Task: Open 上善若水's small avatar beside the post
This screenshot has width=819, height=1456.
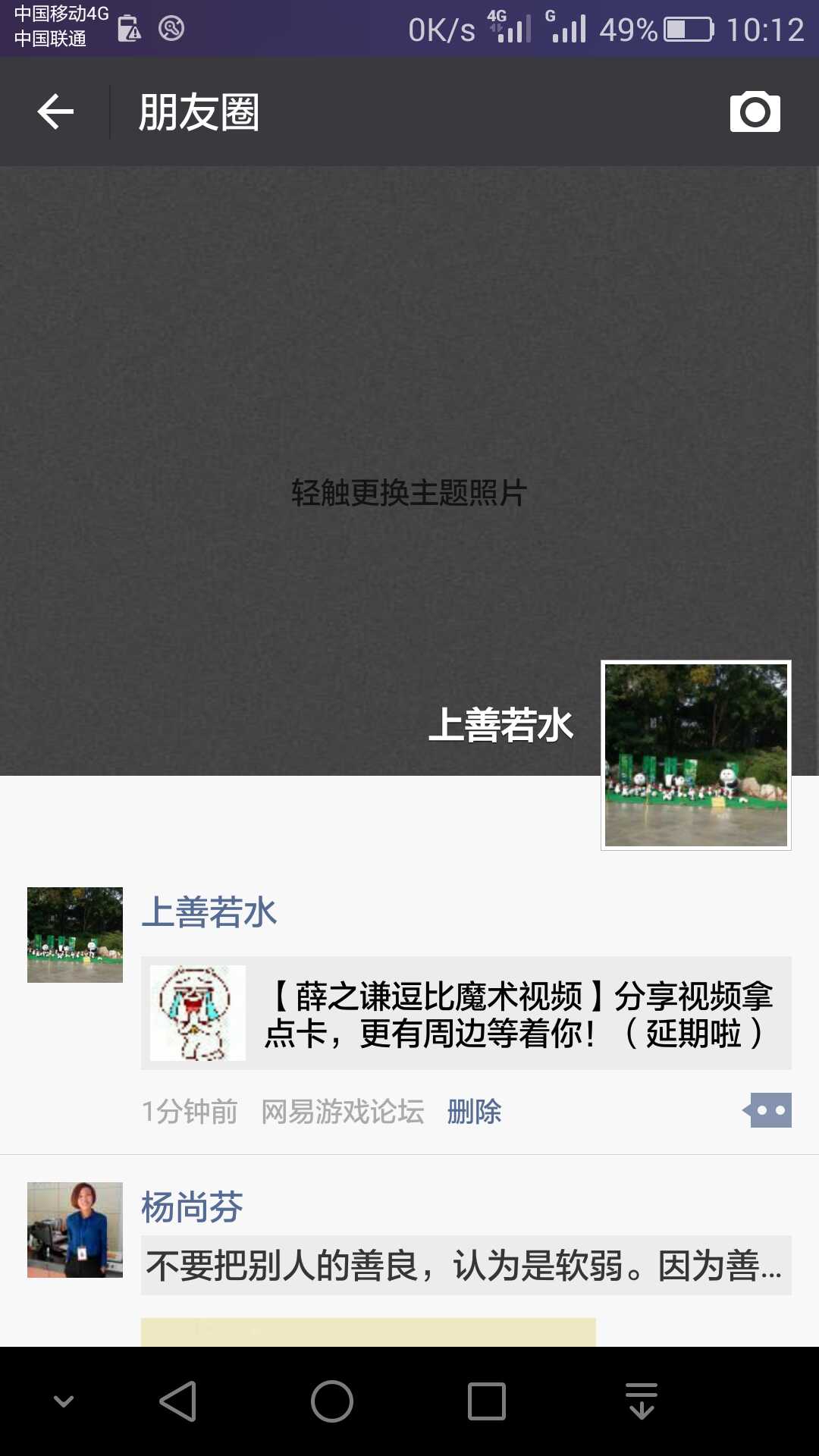Action: click(75, 935)
